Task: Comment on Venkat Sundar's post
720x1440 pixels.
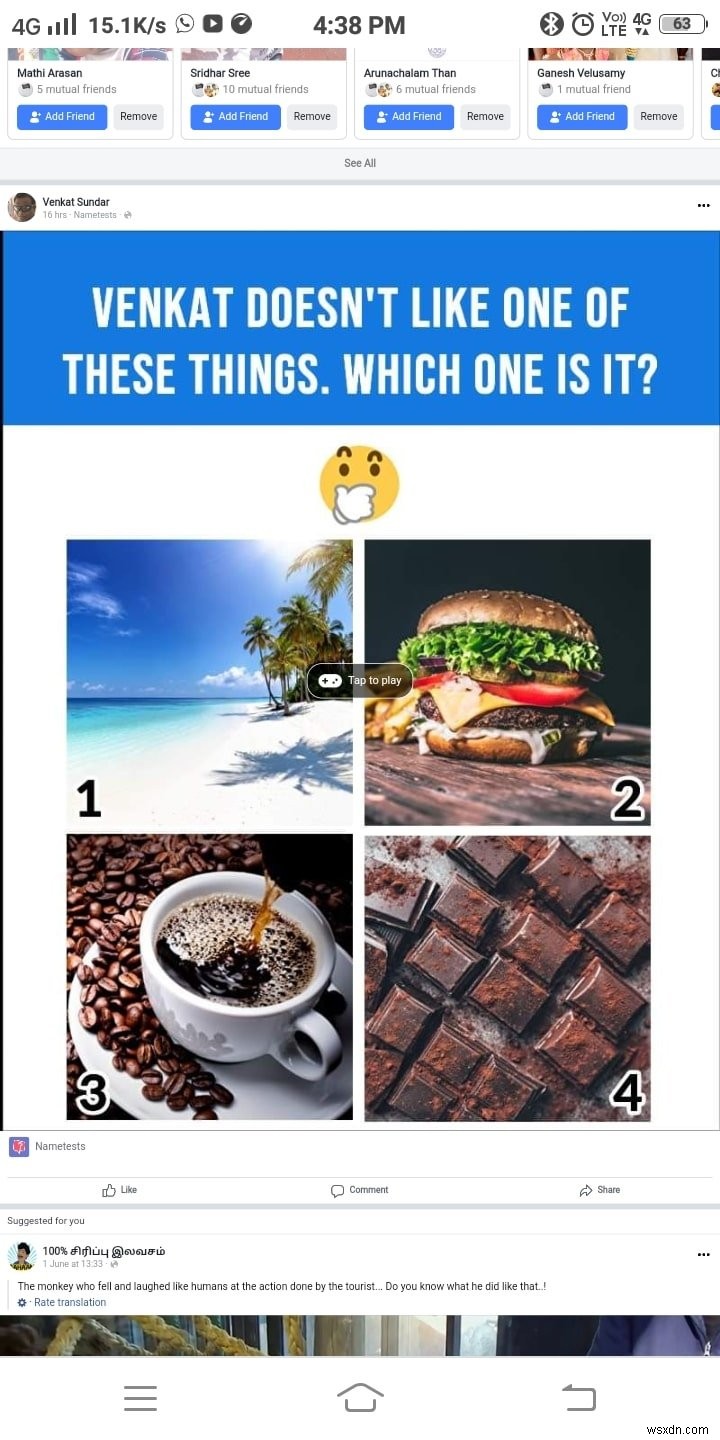Action: click(360, 1190)
